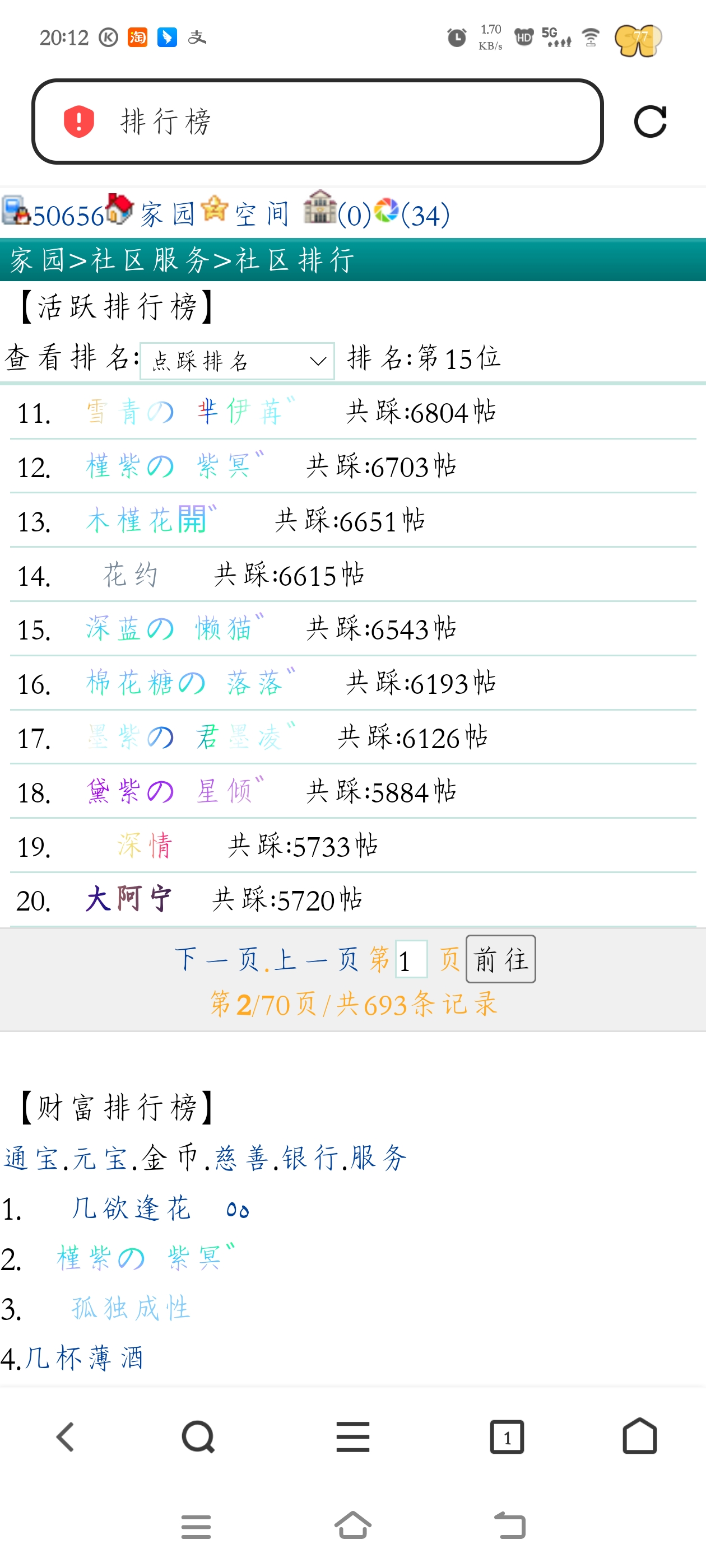The image size is (706, 1568).
Task: Go to the browser home page
Action: [x=640, y=1437]
